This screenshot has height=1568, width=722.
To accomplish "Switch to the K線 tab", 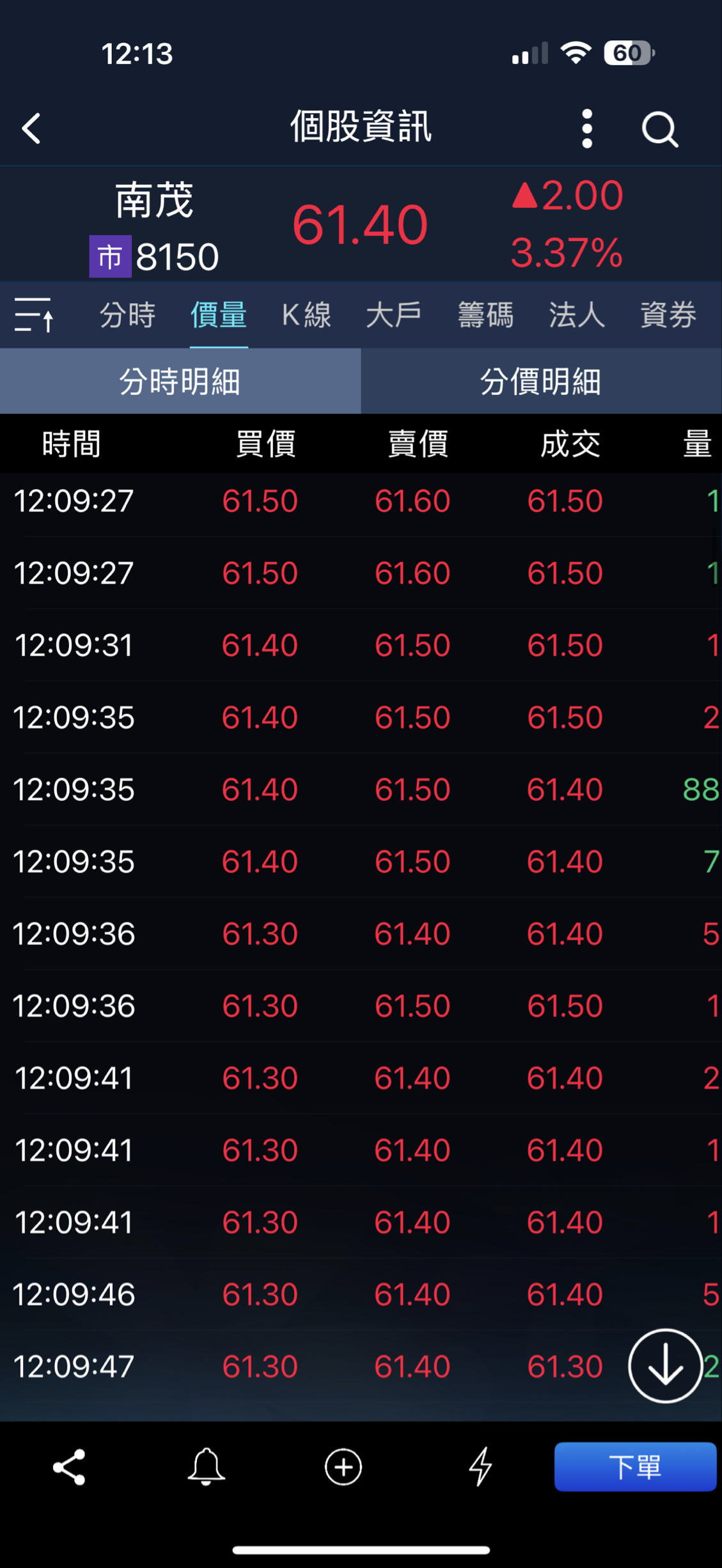I will point(306,315).
